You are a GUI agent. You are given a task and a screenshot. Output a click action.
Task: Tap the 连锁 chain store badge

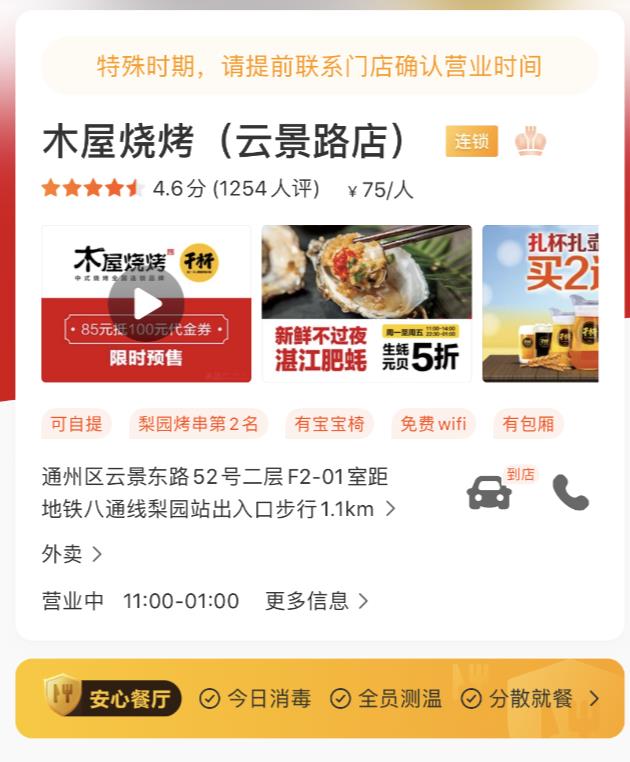(x=471, y=141)
